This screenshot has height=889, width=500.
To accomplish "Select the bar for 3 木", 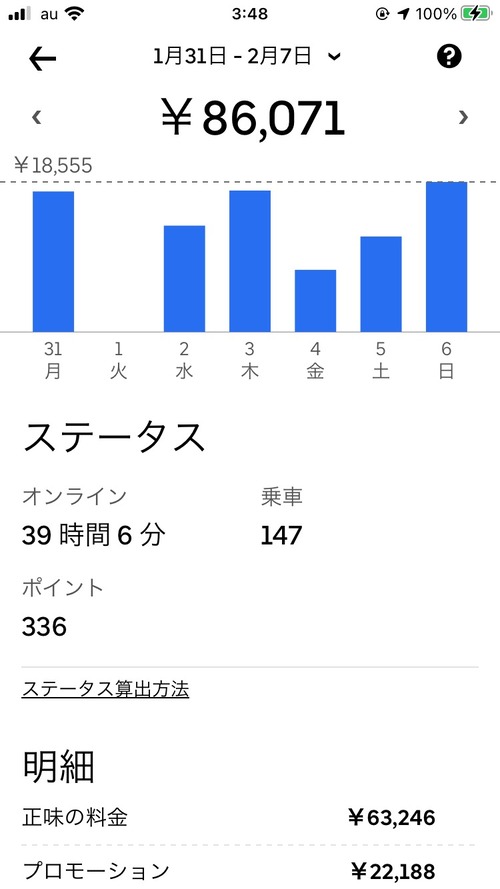I will click(250, 261).
